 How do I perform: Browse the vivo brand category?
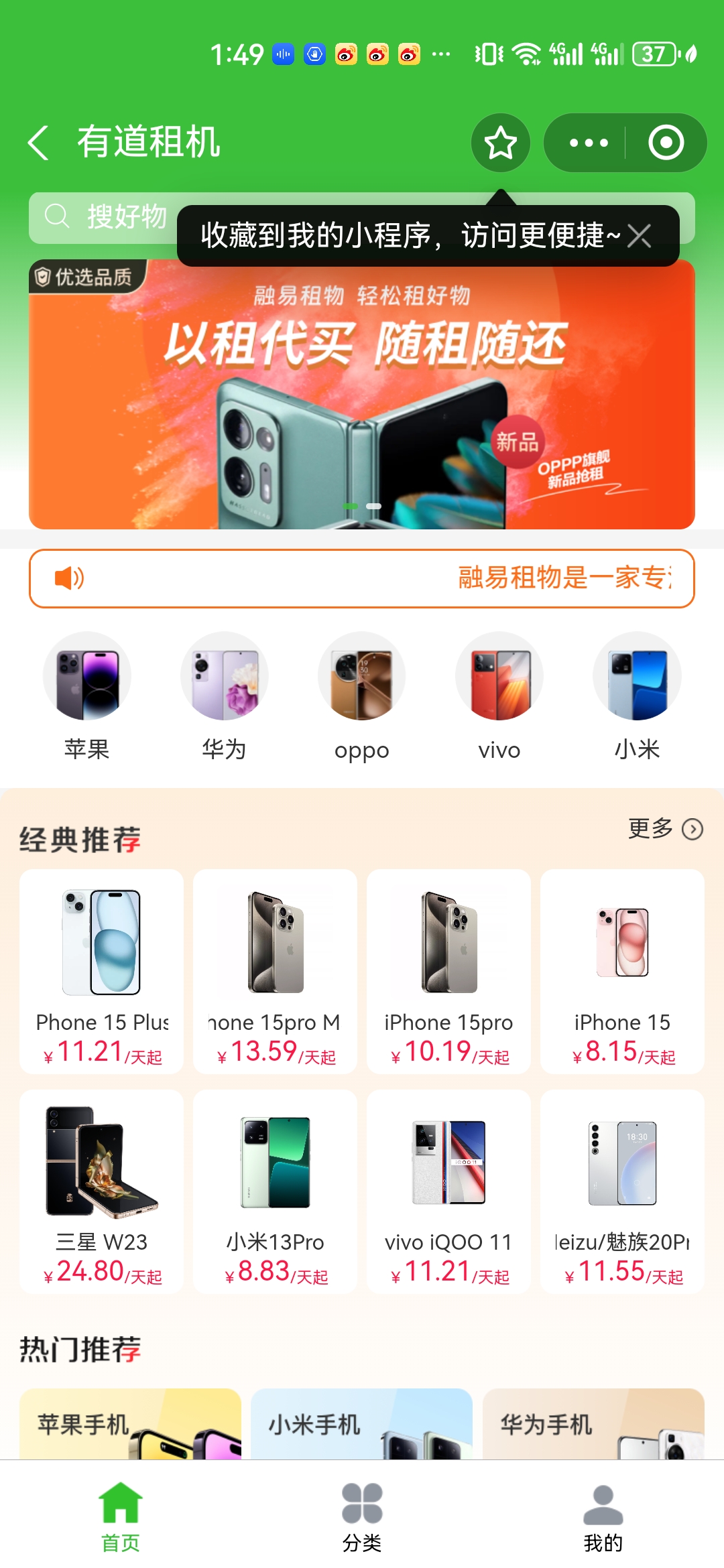click(x=499, y=697)
